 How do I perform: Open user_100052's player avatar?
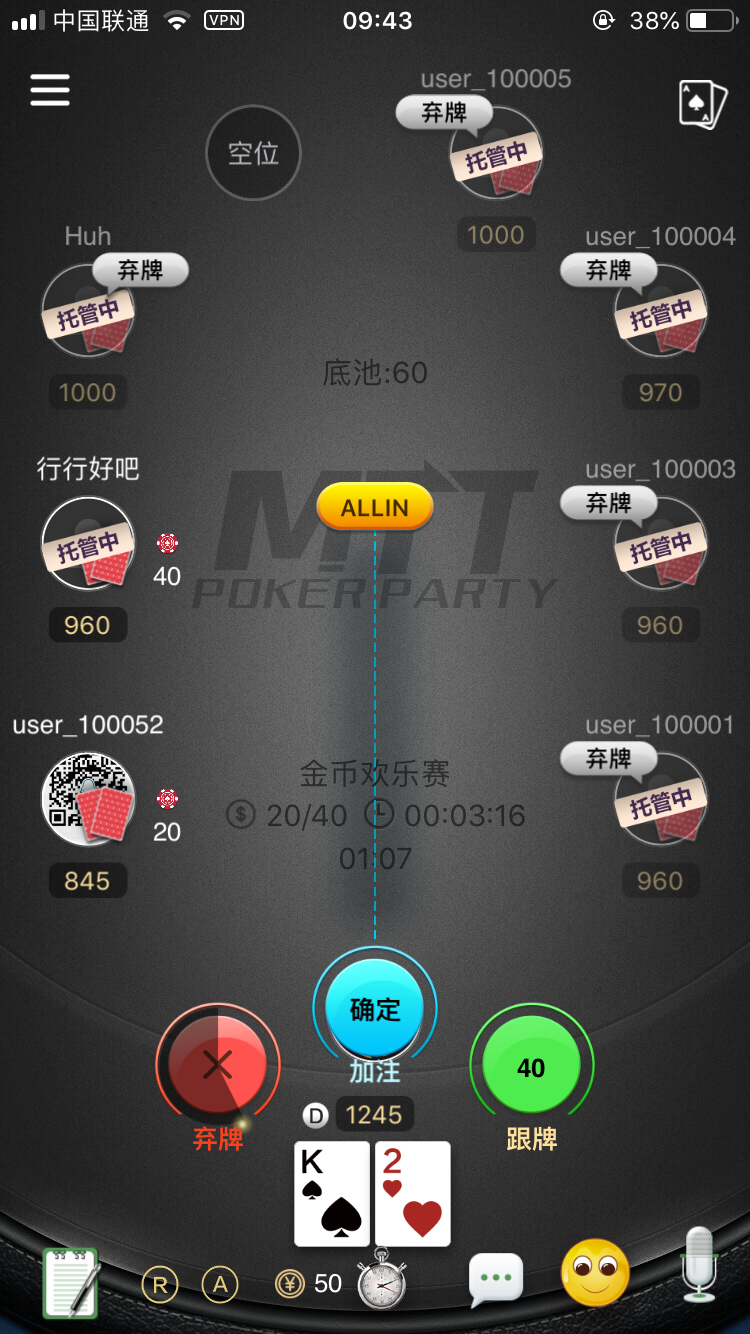[88, 800]
